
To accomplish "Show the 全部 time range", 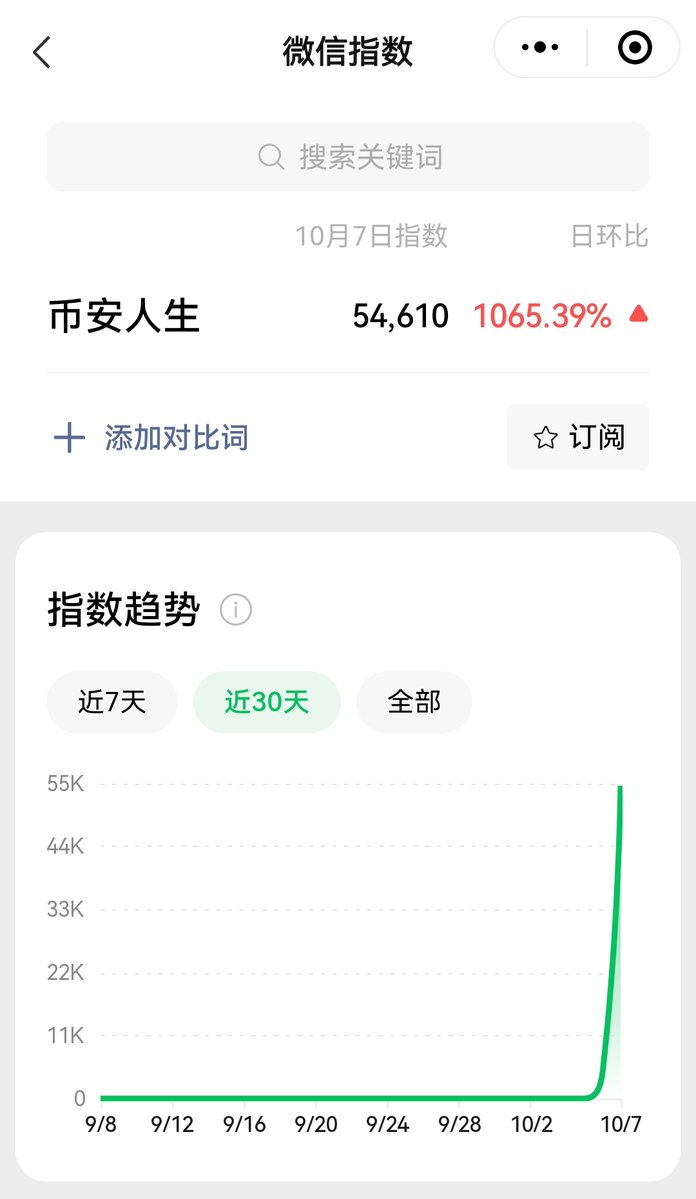I will 414,702.
